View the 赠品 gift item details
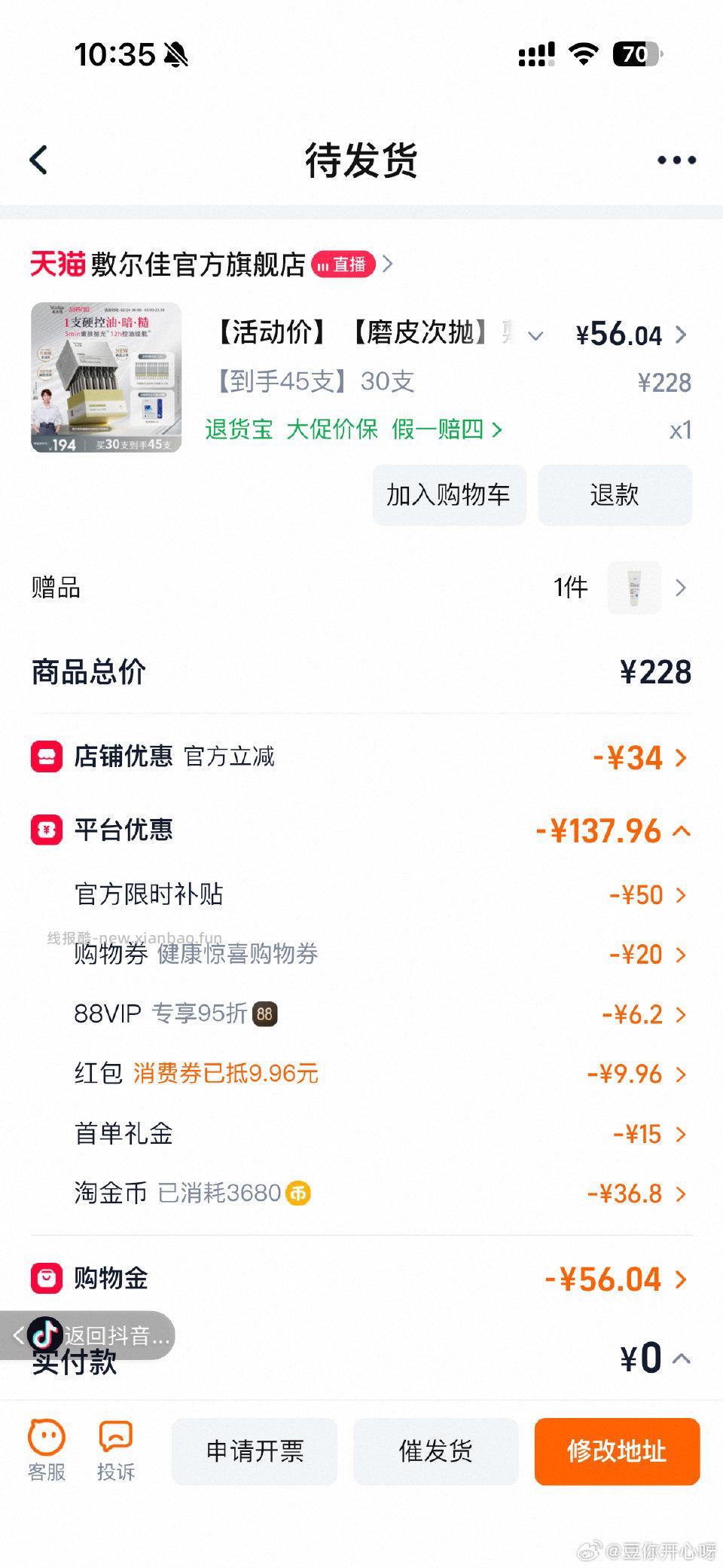The height and width of the screenshot is (1568, 723). click(635, 588)
